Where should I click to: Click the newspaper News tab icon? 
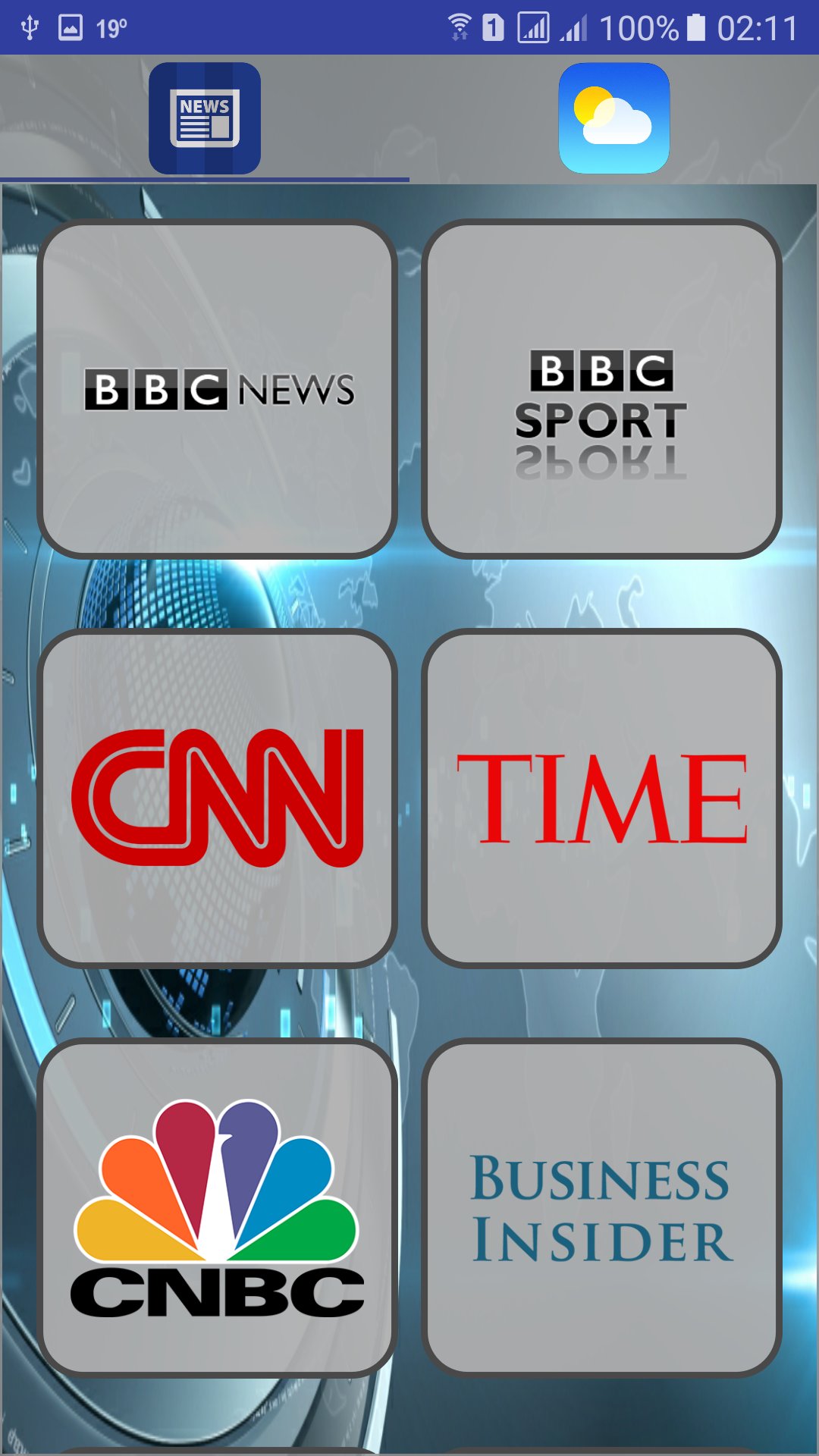coord(206,118)
